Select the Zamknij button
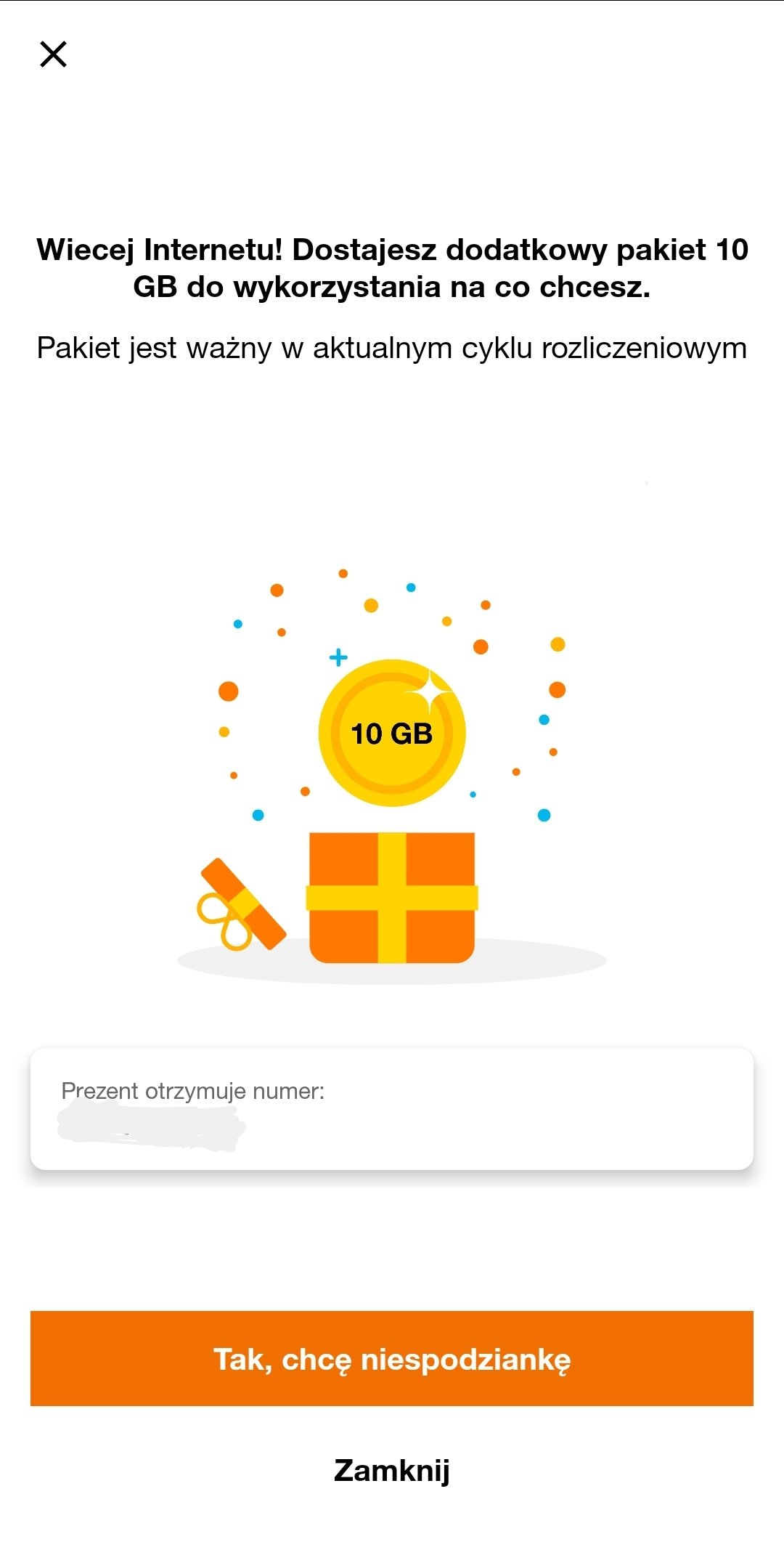This screenshot has height=1563, width=784. coord(392,1471)
